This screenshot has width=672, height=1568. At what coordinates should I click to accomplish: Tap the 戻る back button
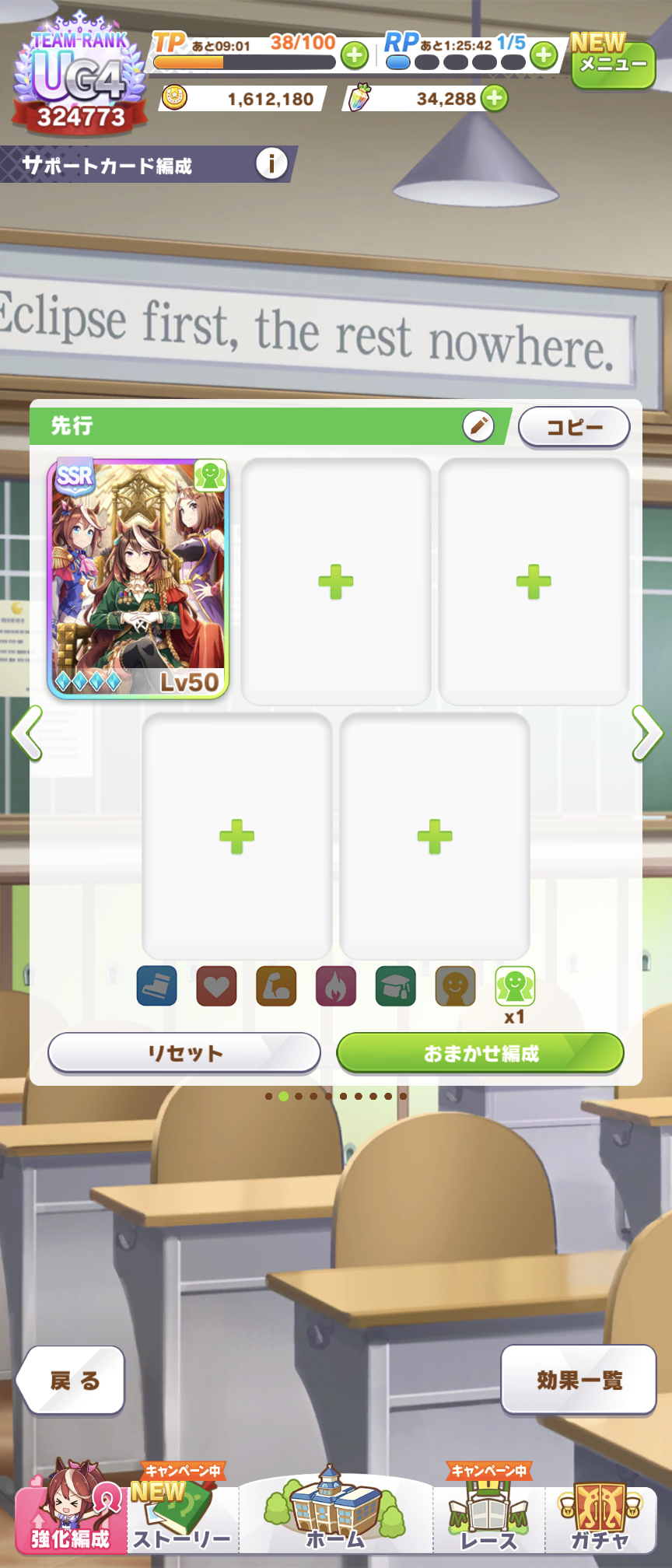73,1380
